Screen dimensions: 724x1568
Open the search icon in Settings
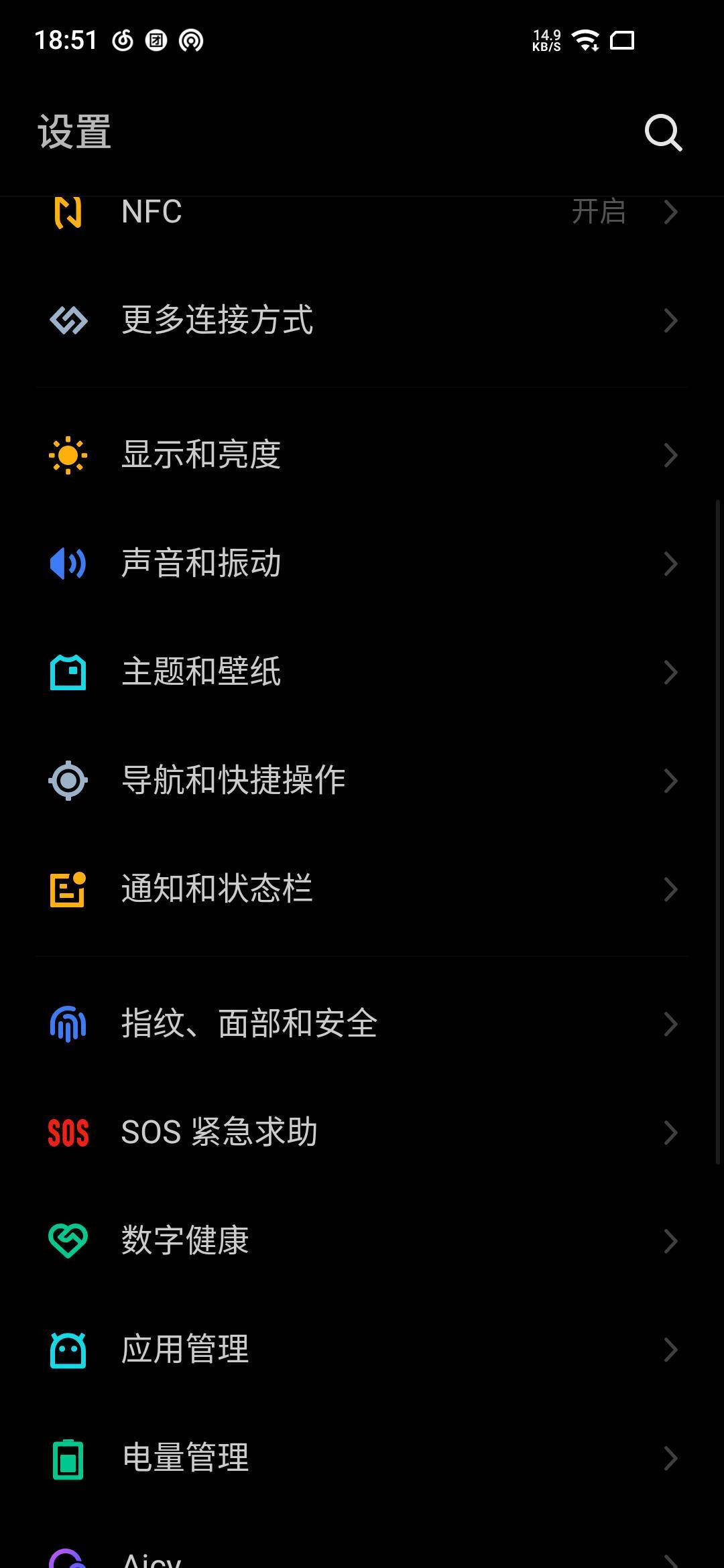point(663,132)
